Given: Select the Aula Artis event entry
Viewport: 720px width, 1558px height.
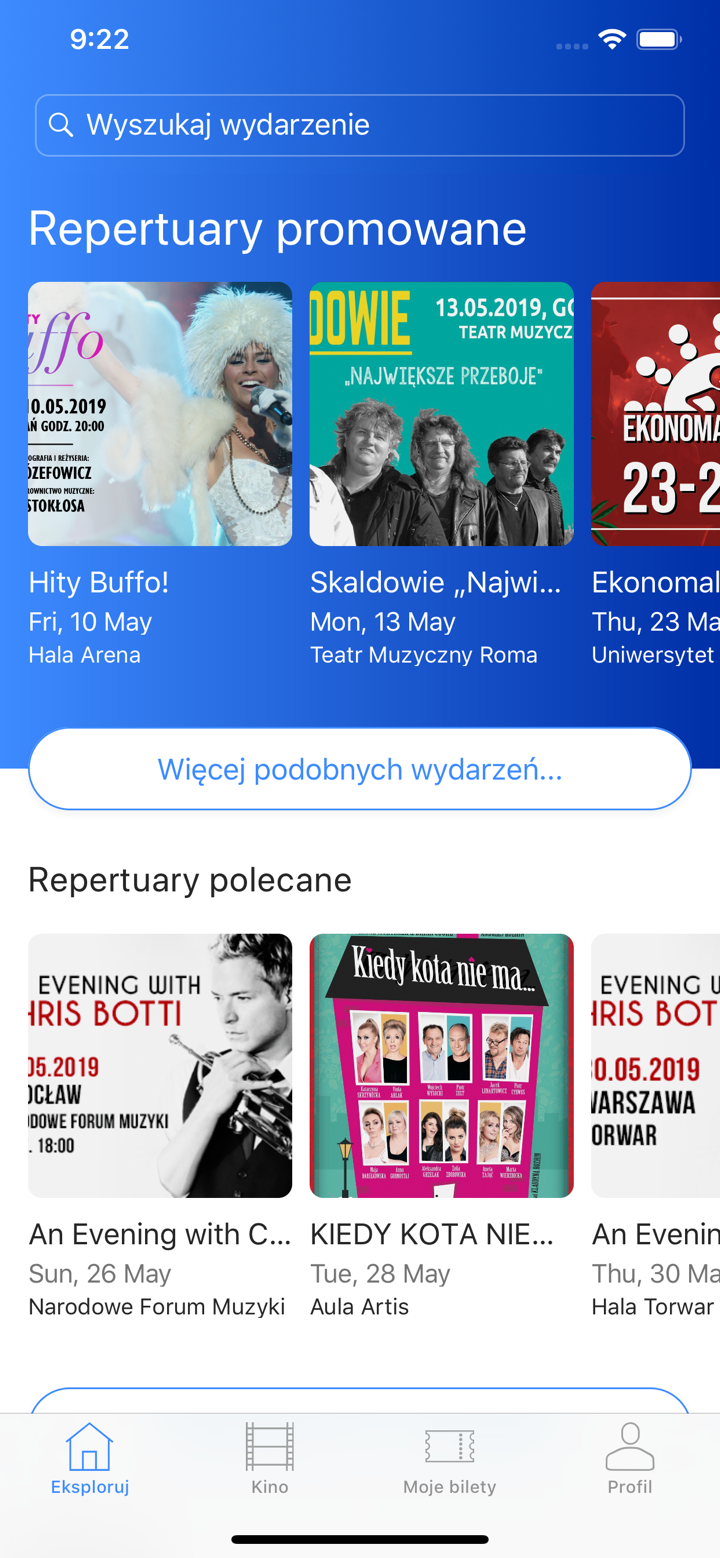Looking at the screenshot, I should 357,1306.
